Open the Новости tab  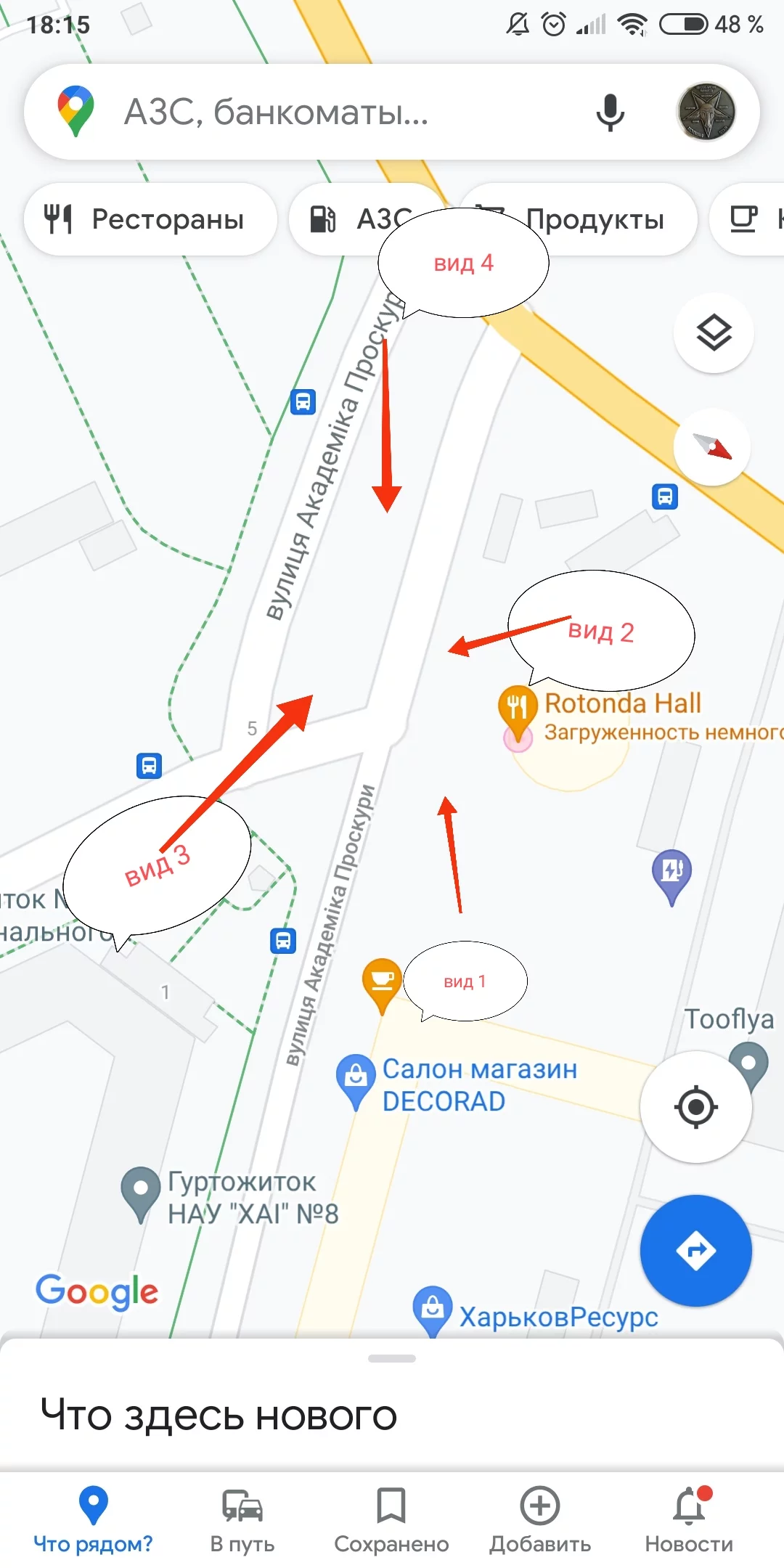[x=689, y=1517]
